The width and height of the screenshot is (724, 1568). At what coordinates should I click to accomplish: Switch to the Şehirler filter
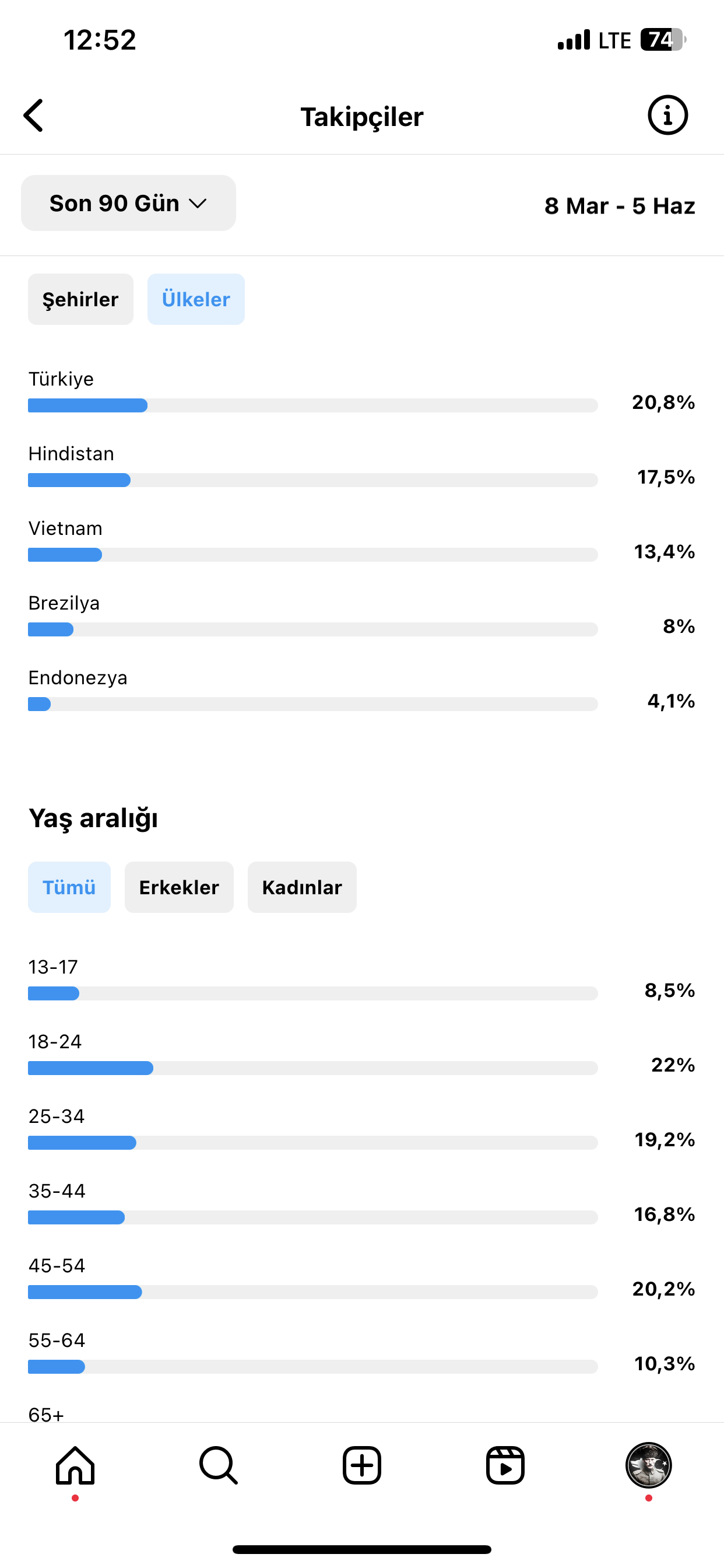pos(80,299)
